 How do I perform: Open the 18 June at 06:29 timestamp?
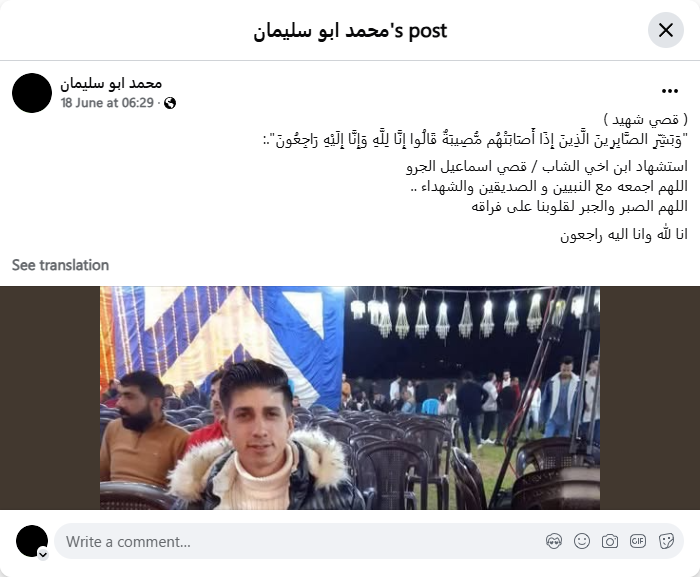tap(107, 103)
